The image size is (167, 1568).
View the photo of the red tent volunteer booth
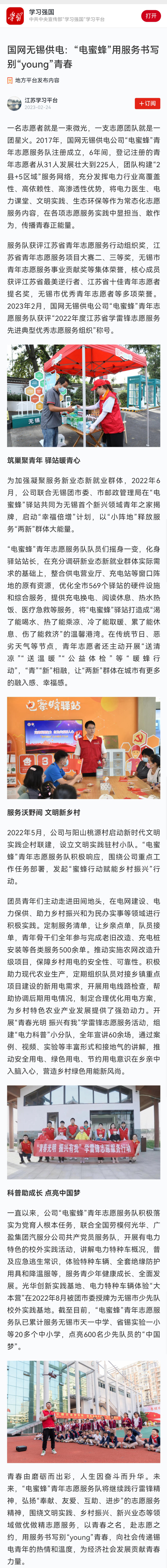(84, 395)
